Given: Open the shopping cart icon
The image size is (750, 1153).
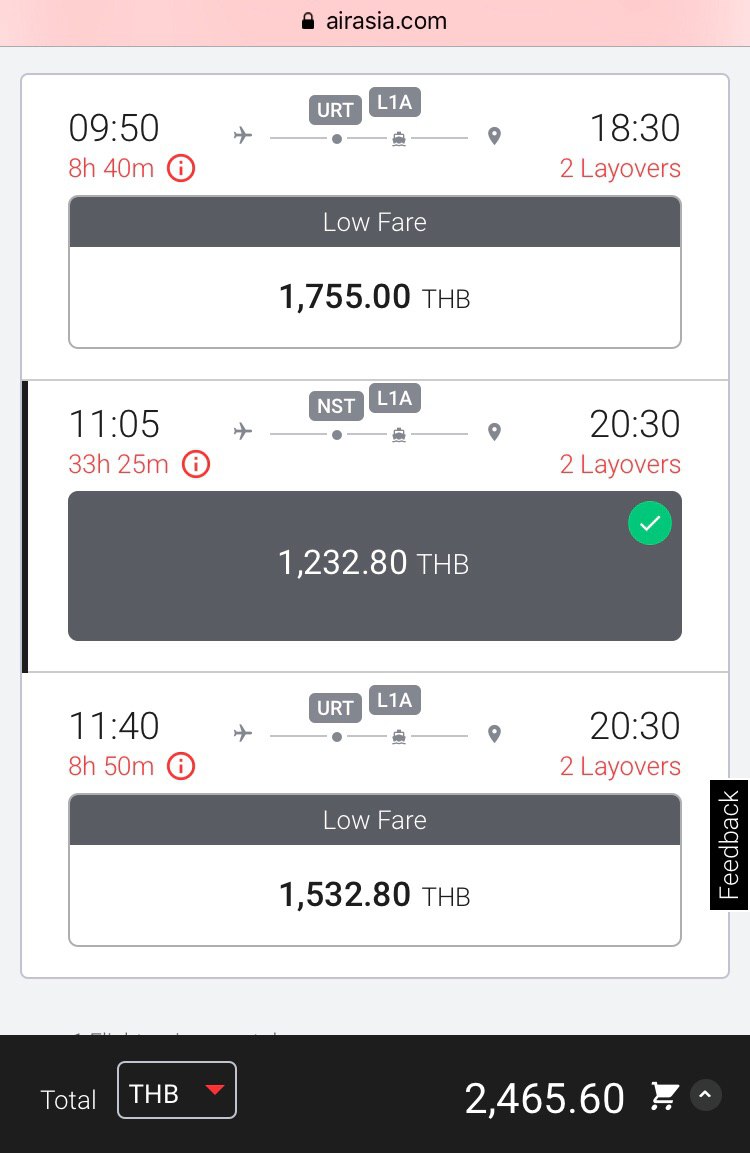Looking at the screenshot, I should pos(663,1096).
